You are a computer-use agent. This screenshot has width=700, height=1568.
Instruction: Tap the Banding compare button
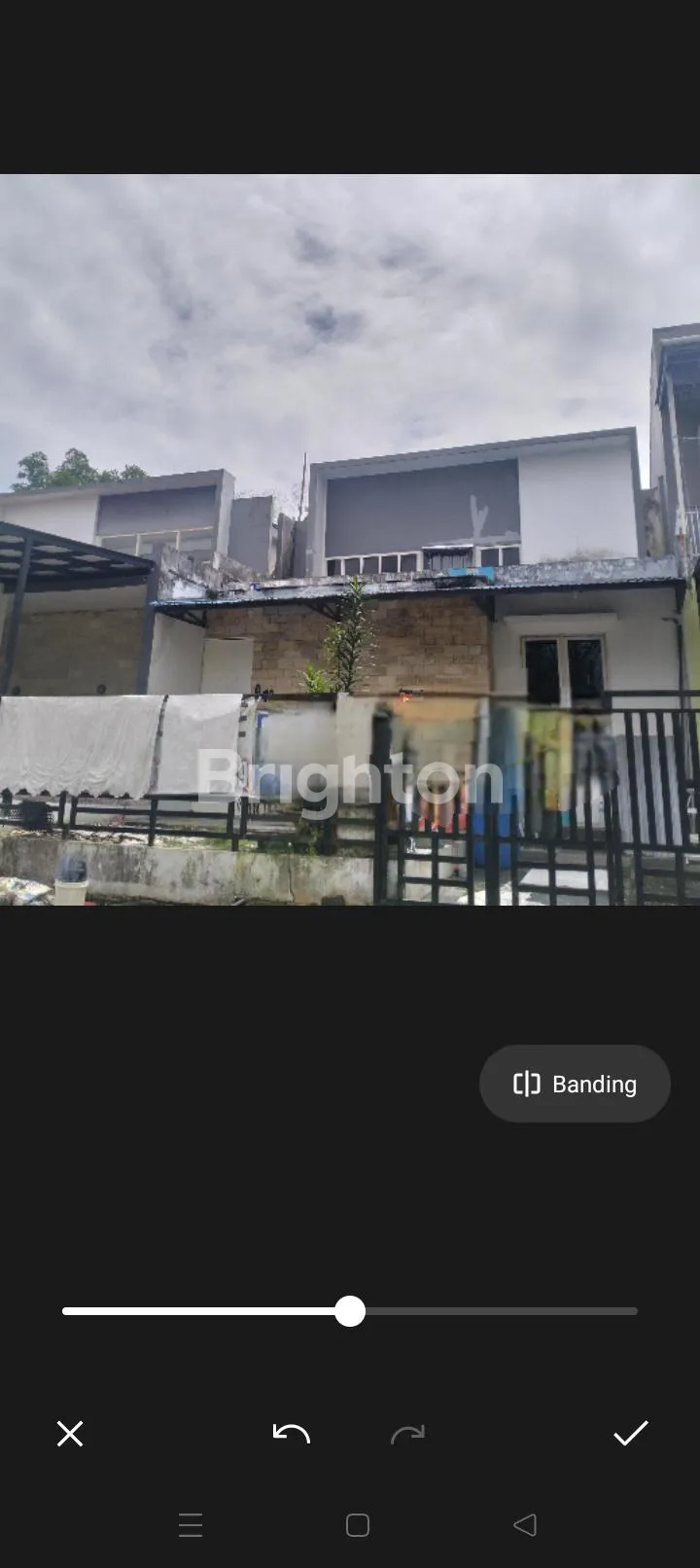click(x=575, y=1084)
